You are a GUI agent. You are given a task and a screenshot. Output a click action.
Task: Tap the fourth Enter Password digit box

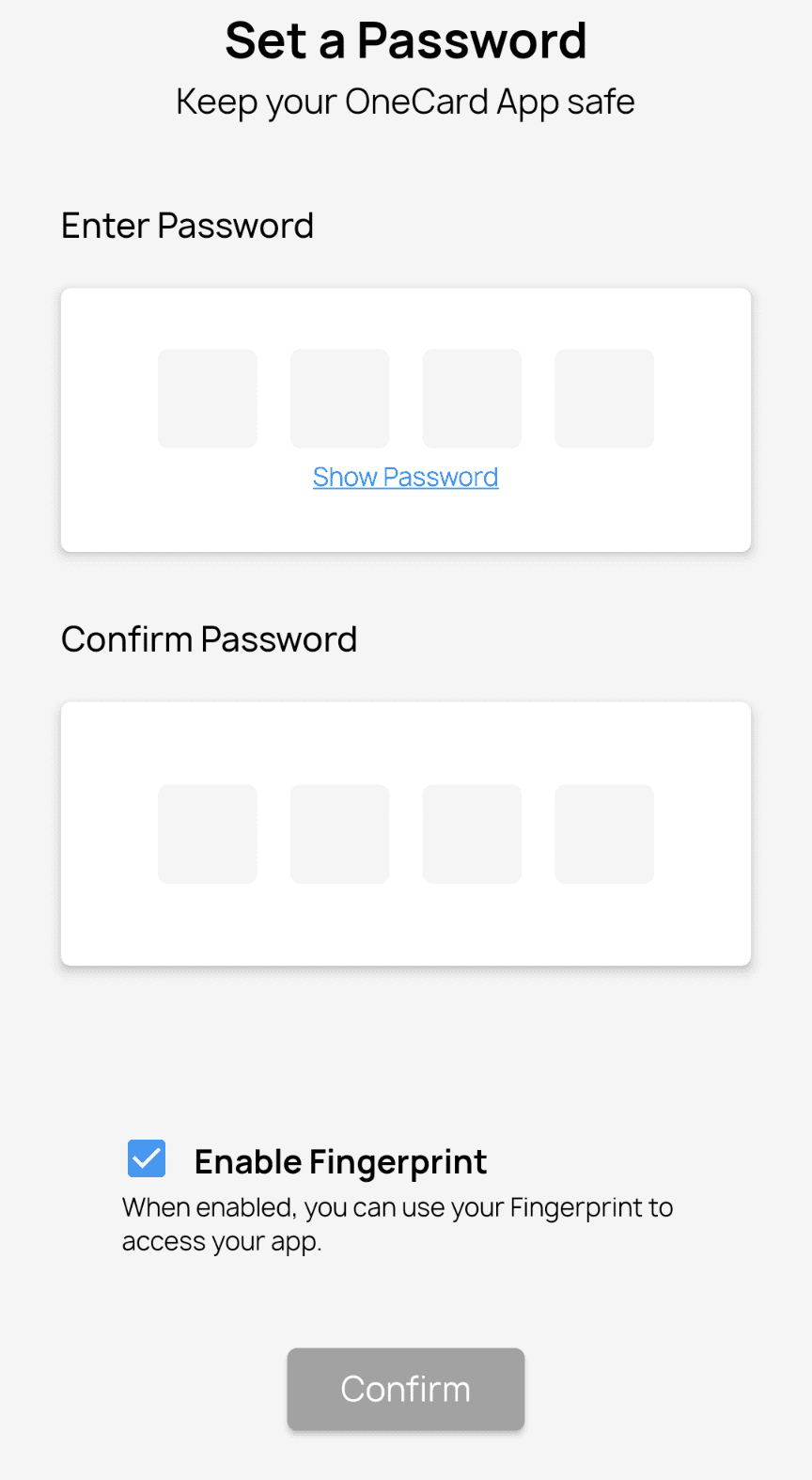(604, 399)
